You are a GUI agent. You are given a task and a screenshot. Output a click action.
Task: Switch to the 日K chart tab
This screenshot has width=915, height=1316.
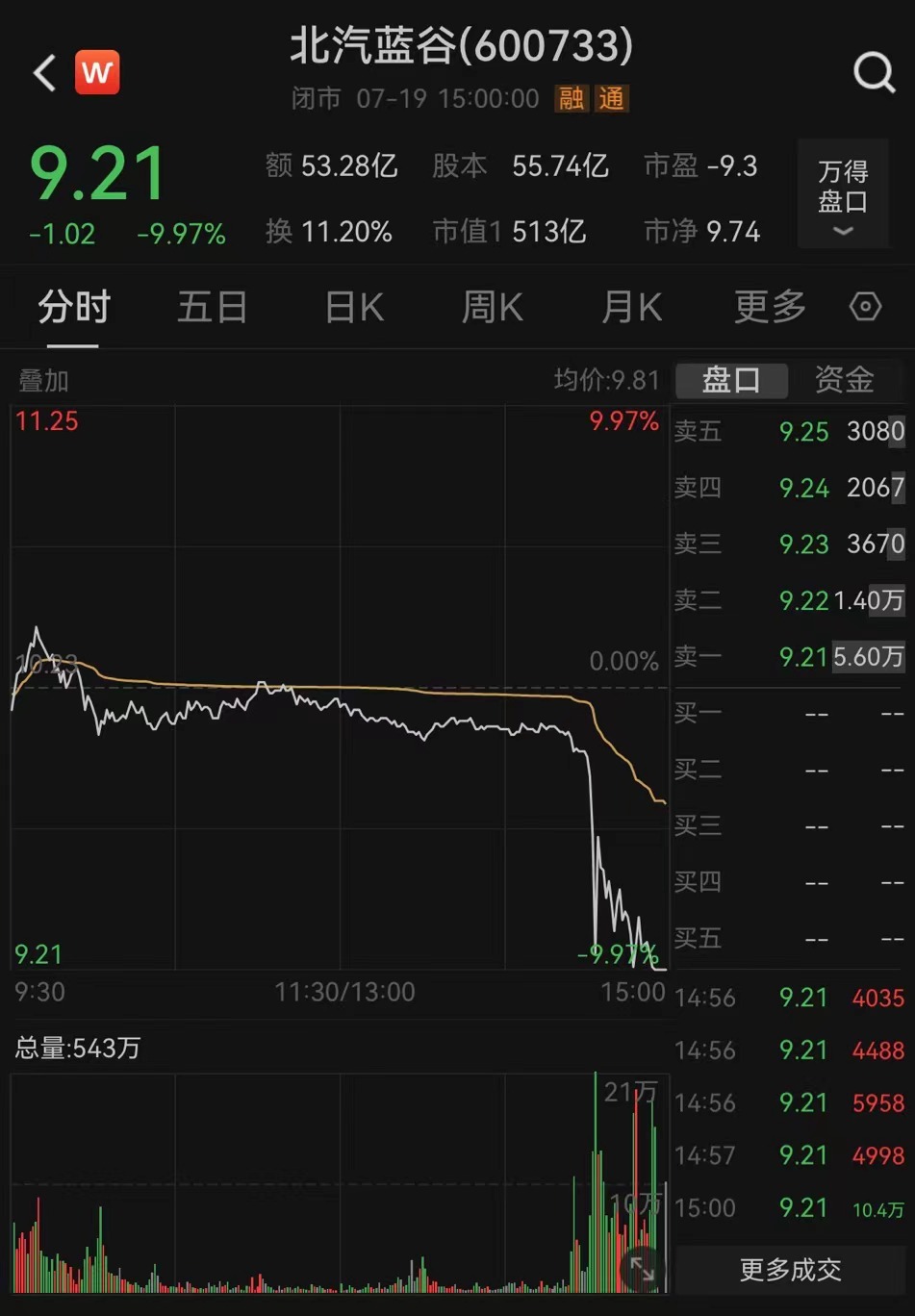[354, 308]
